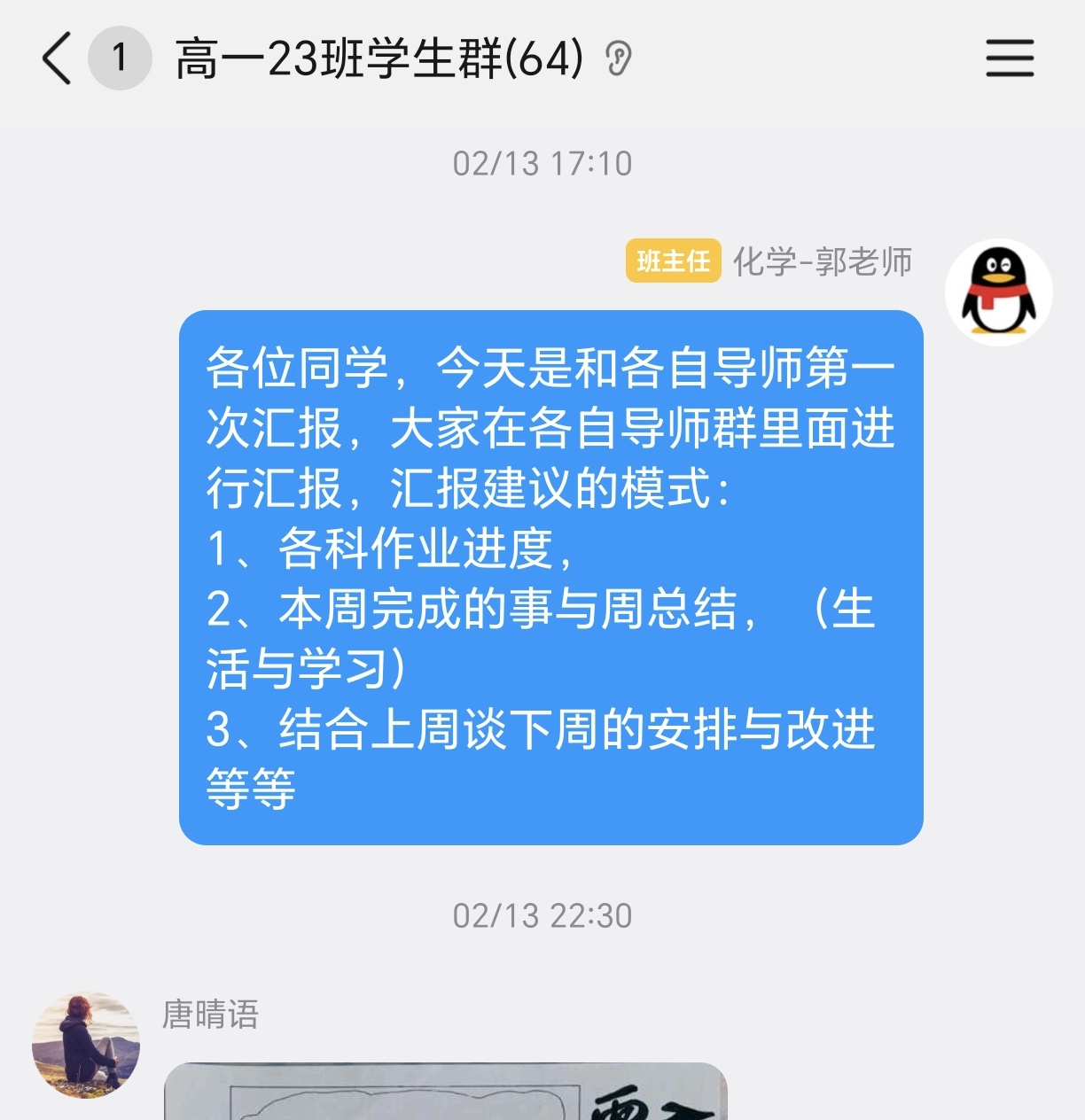The image size is (1085, 1120).
Task: Toggle back to message list with return chevron
Action: point(57,60)
